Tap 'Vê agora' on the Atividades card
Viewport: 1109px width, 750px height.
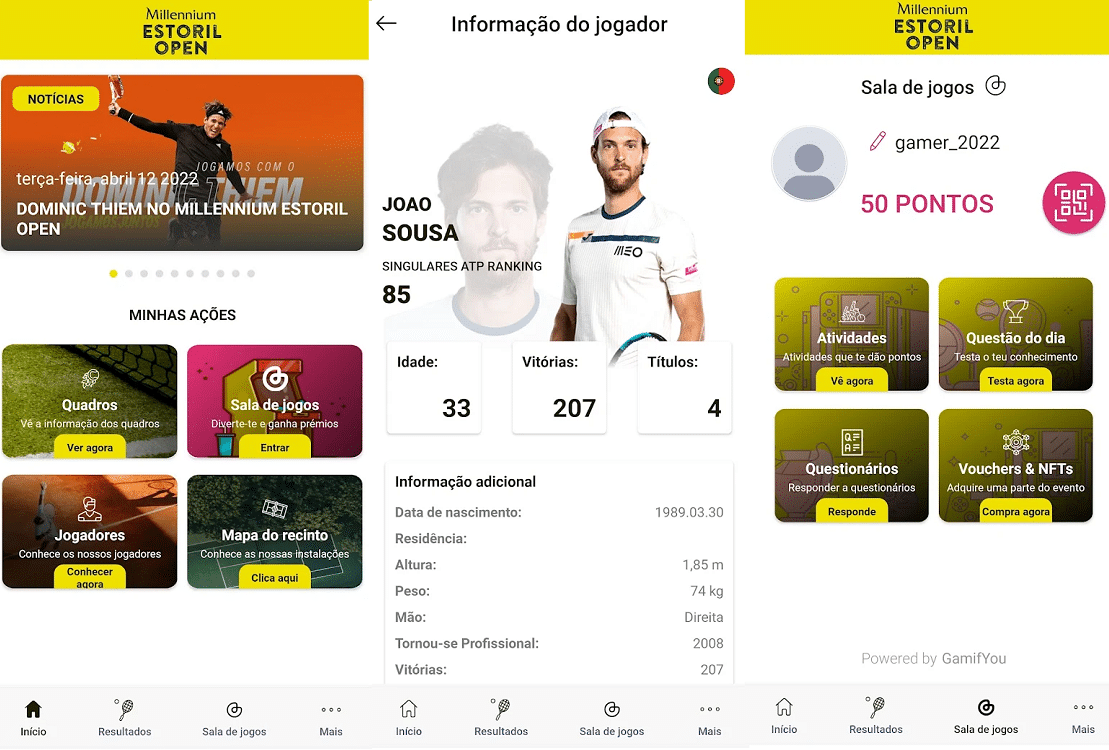click(852, 380)
